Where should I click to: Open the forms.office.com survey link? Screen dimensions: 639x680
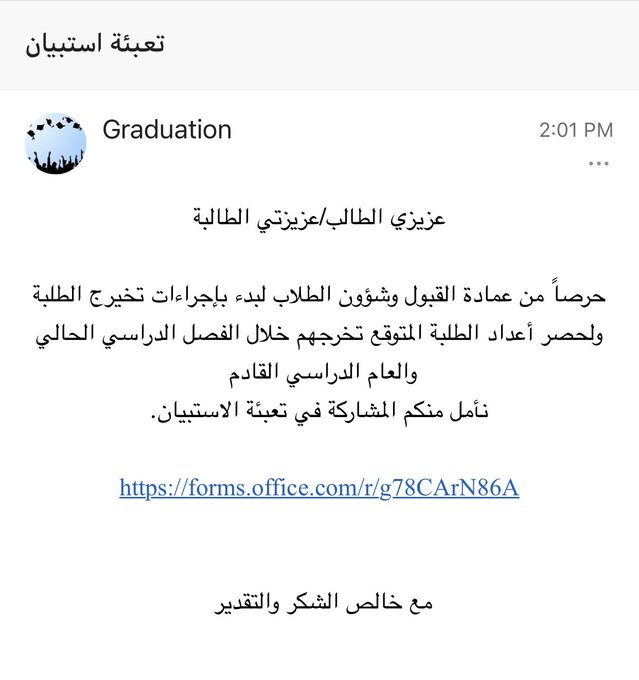[319, 488]
